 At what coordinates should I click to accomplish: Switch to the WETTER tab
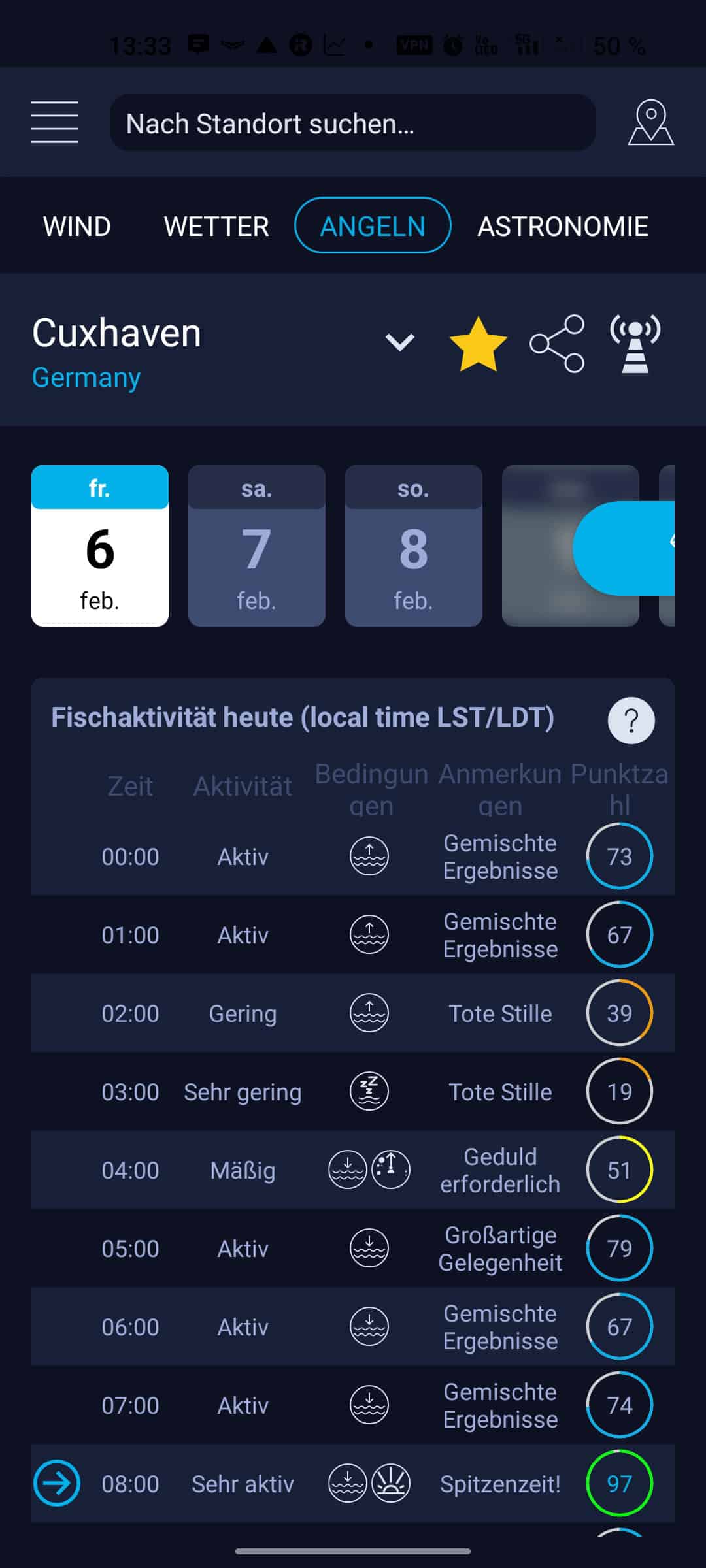click(x=216, y=225)
